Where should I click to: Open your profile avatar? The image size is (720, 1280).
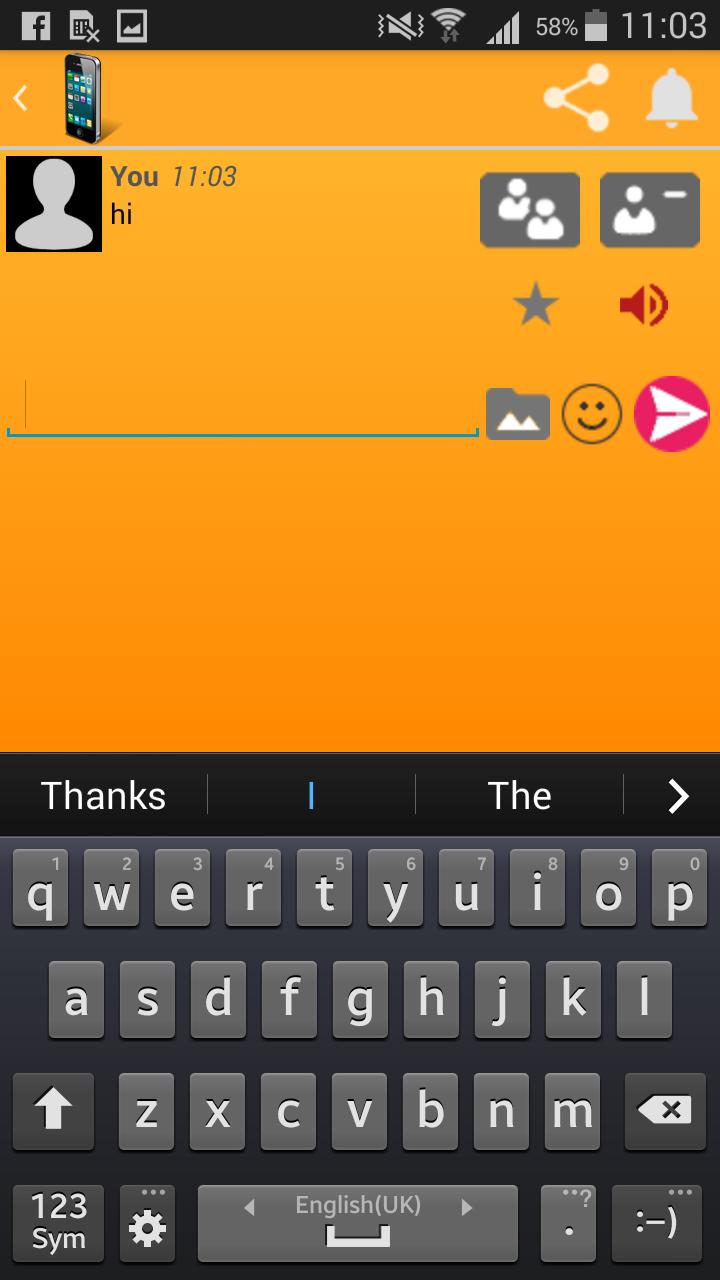point(54,204)
